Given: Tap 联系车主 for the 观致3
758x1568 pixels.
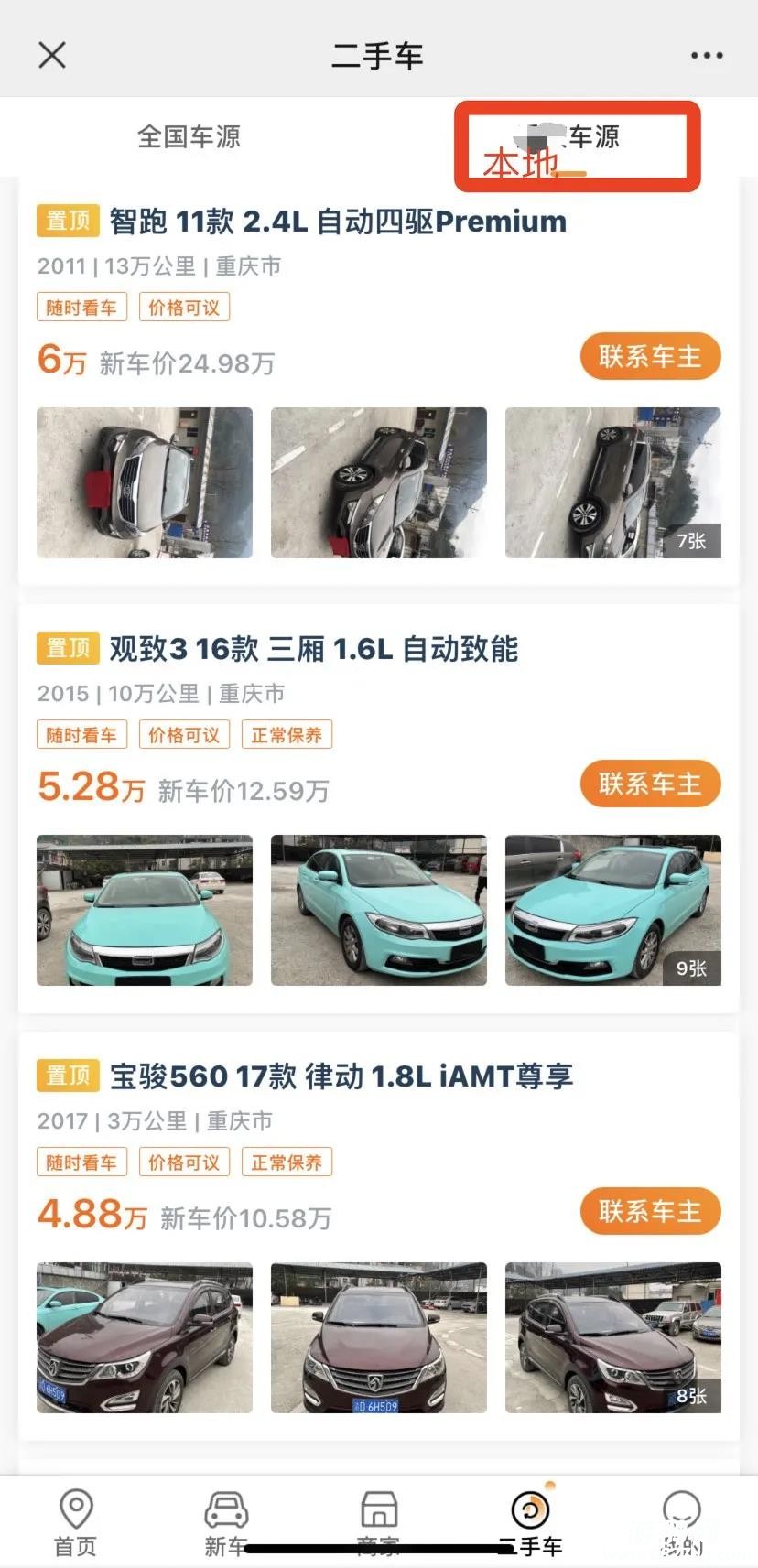Looking at the screenshot, I should [650, 784].
